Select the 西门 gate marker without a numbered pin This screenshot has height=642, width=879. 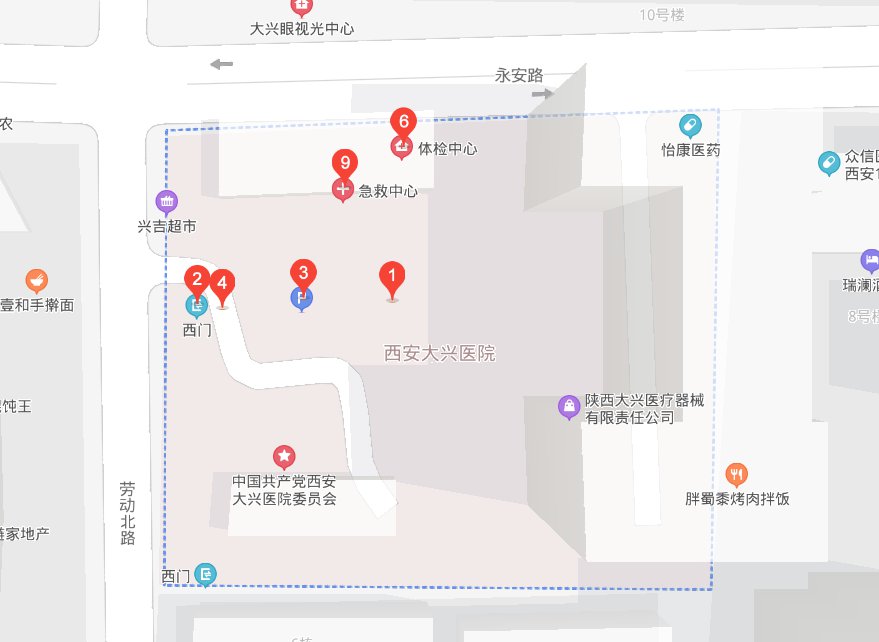(x=206, y=574)
